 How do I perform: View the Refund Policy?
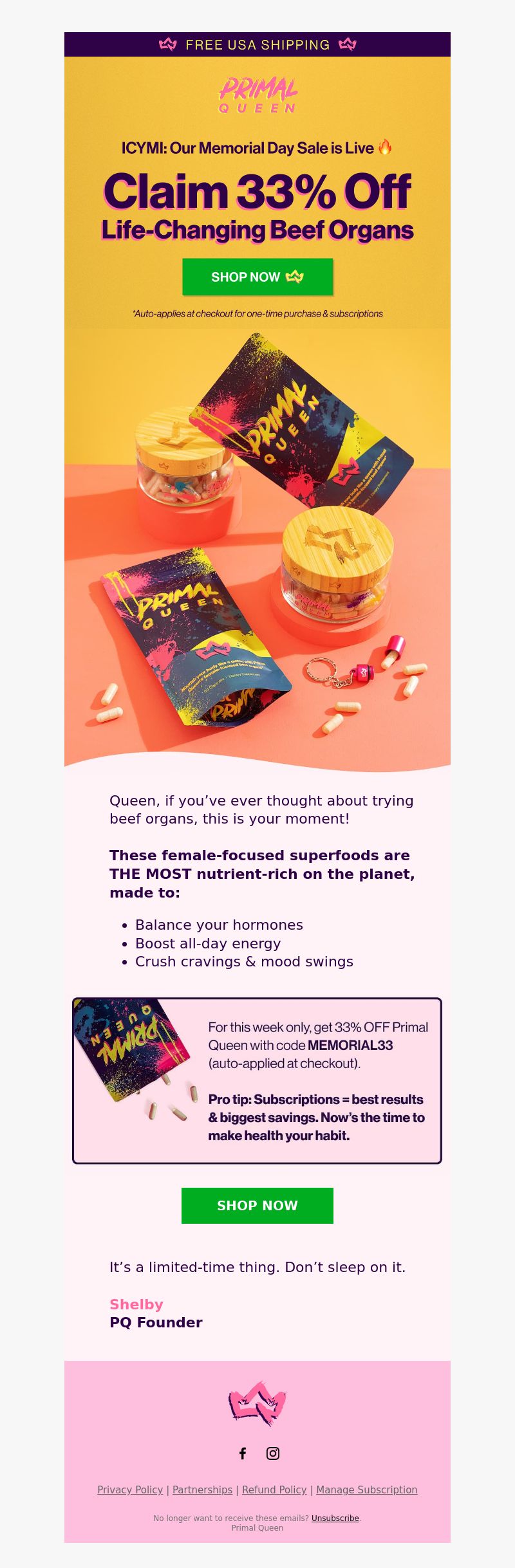(274, 1490)
